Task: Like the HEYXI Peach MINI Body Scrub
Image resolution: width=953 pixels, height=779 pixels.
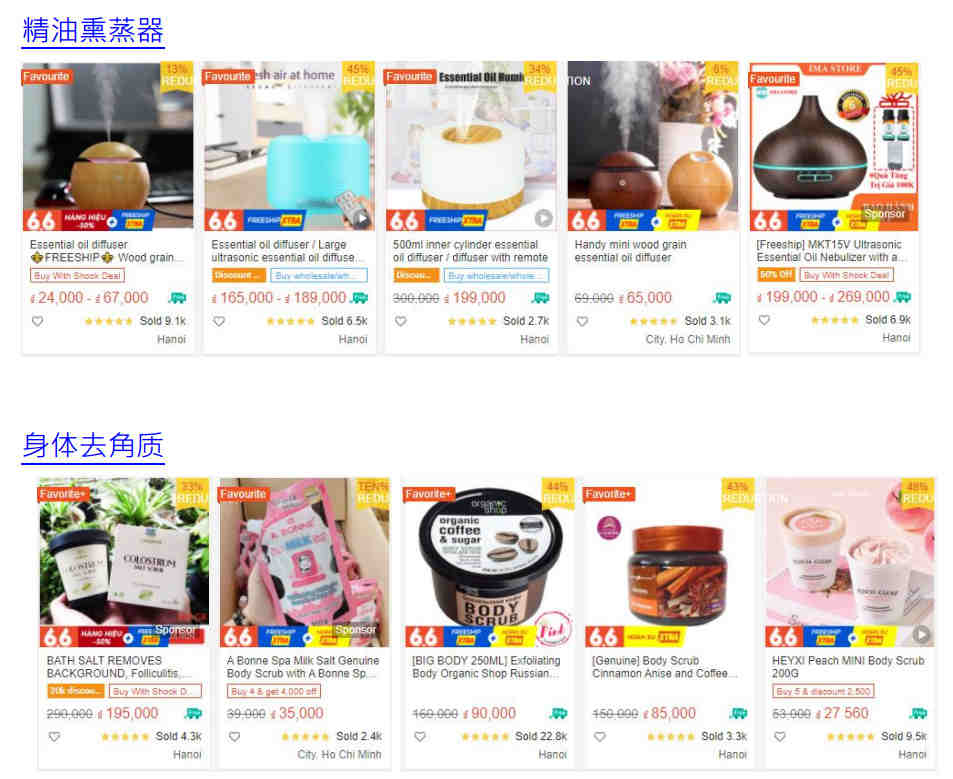Action: (x=780, y=737)
